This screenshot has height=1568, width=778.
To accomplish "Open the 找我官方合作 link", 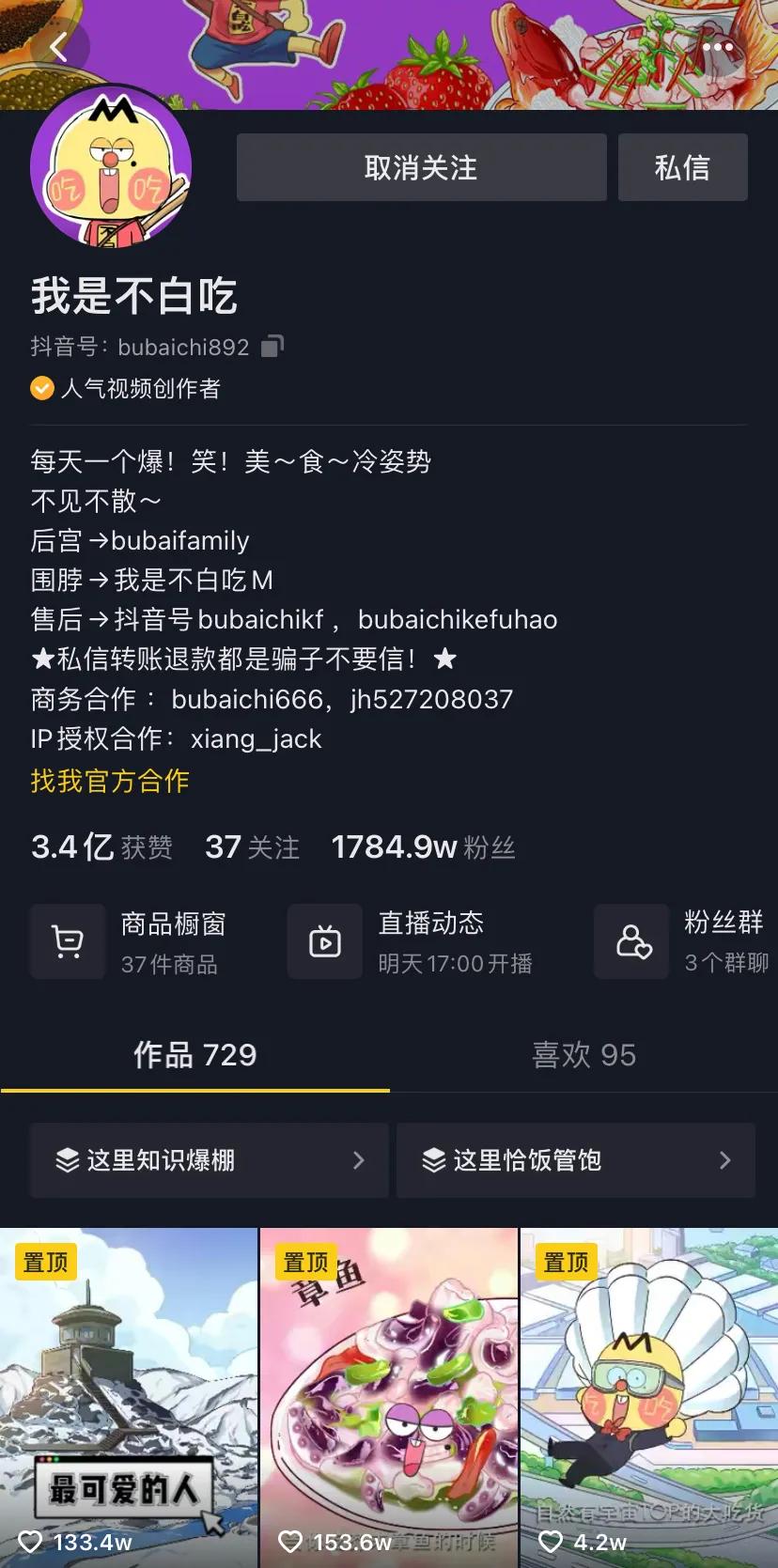I will click(x=110, y=781).
